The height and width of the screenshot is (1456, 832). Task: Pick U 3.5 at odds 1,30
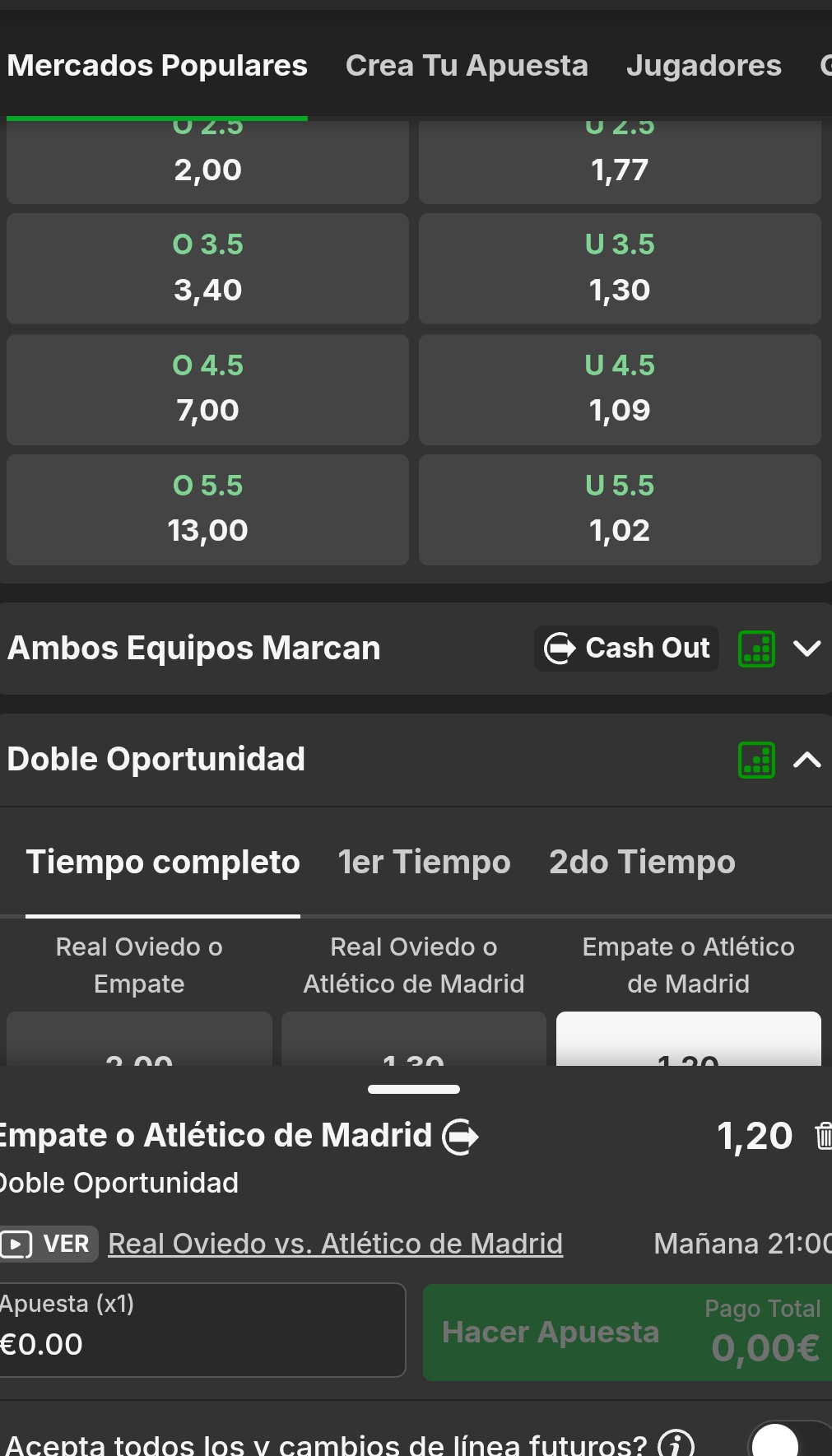tap(619, 268)
